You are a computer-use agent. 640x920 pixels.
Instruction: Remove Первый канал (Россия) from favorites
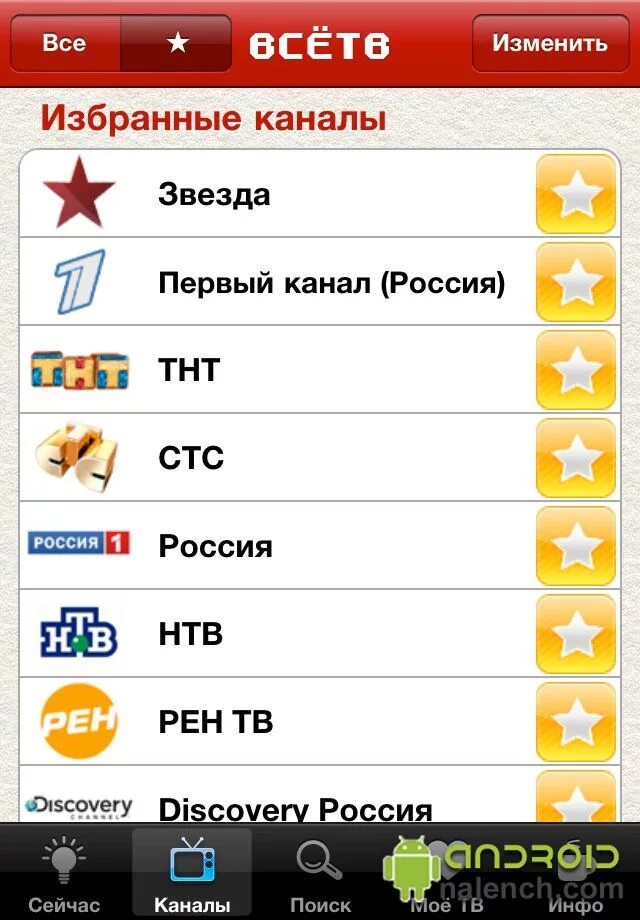(576, 282)
